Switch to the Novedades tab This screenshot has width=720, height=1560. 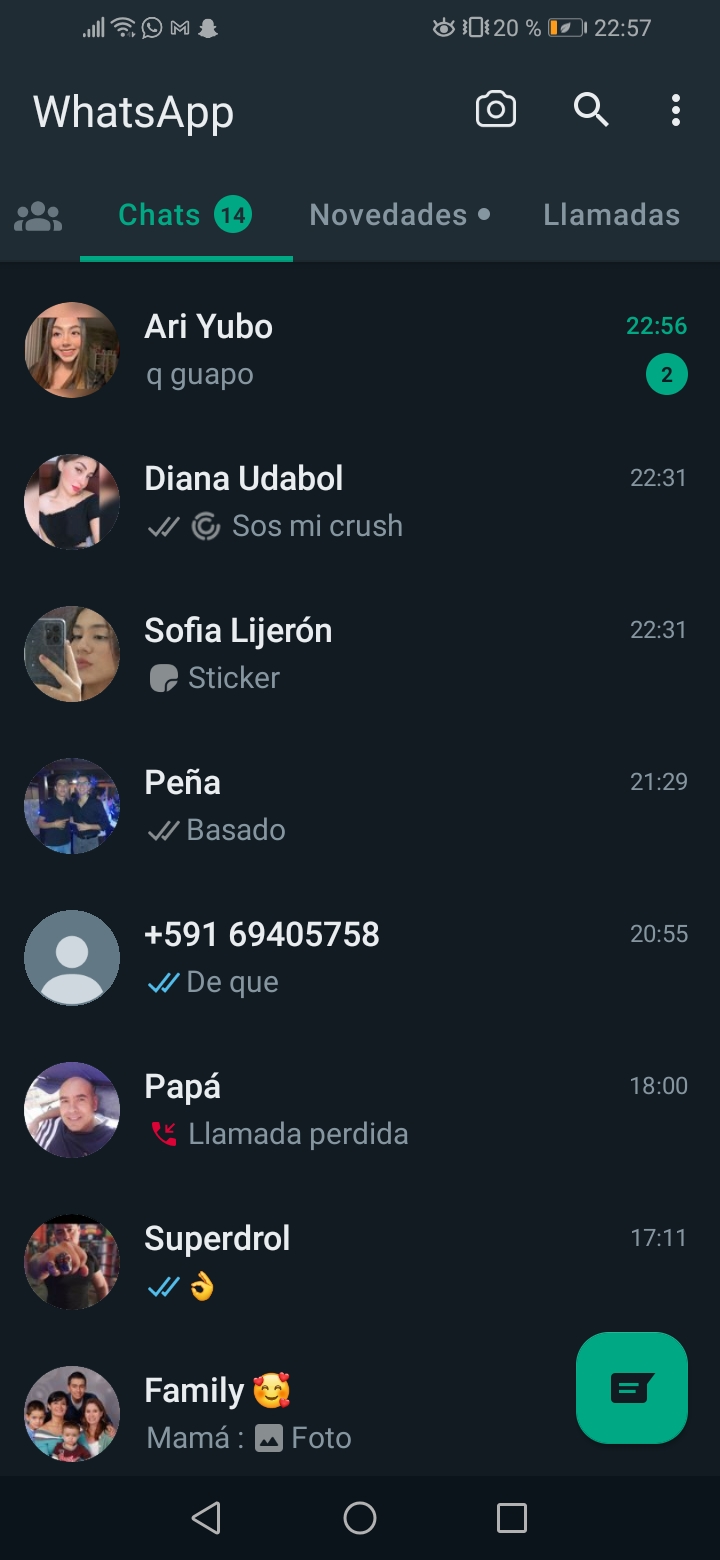coord(400,215)
